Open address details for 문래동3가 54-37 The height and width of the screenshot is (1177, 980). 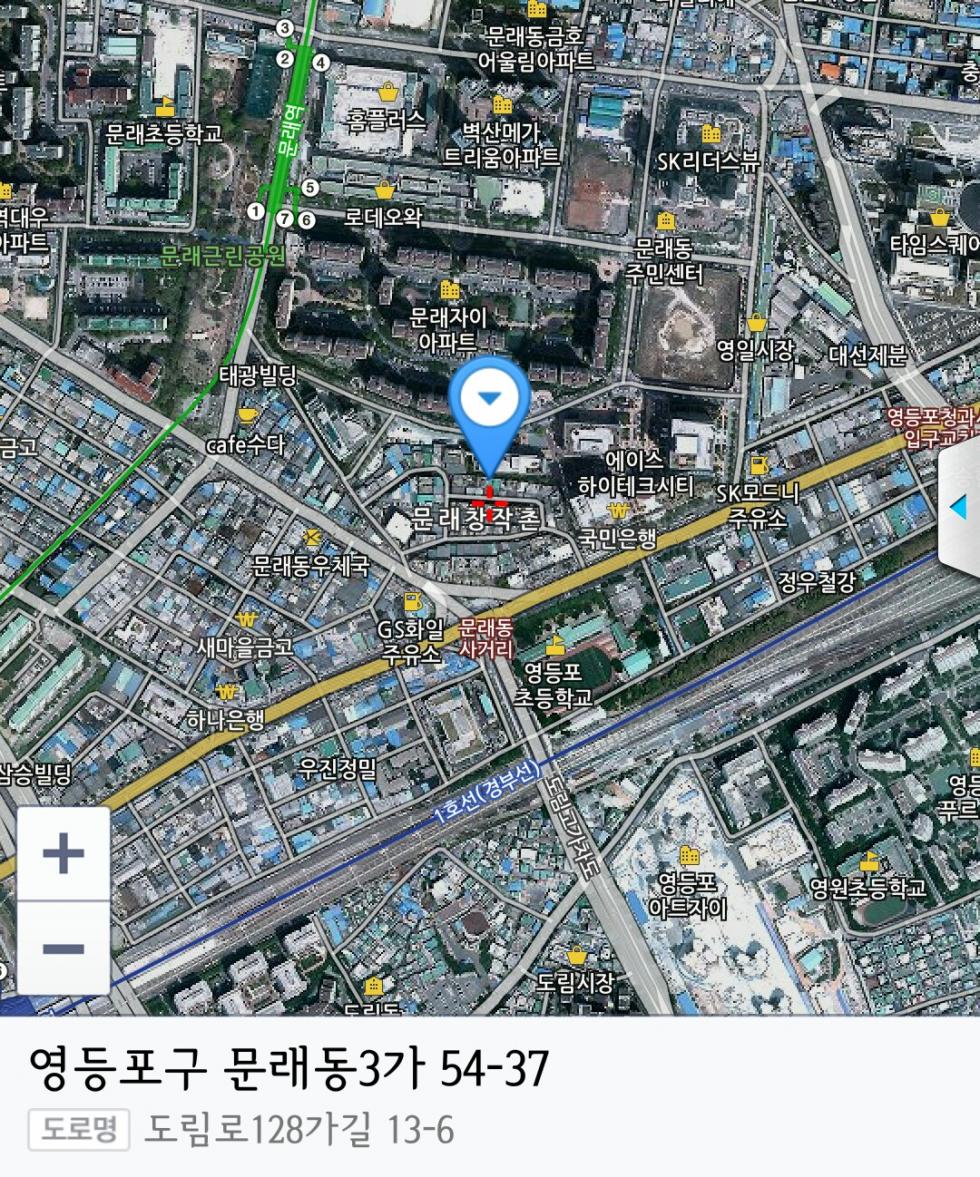[290, 1070]
